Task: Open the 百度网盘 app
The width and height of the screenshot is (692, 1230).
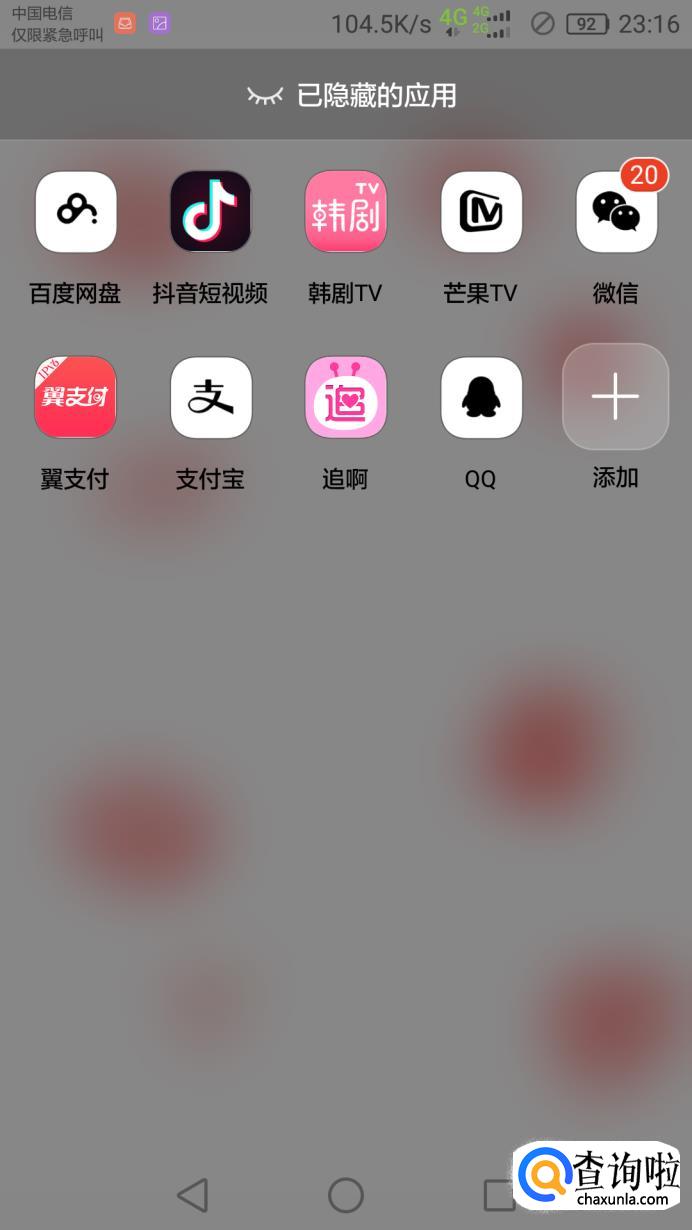Action: pos(76,212)
